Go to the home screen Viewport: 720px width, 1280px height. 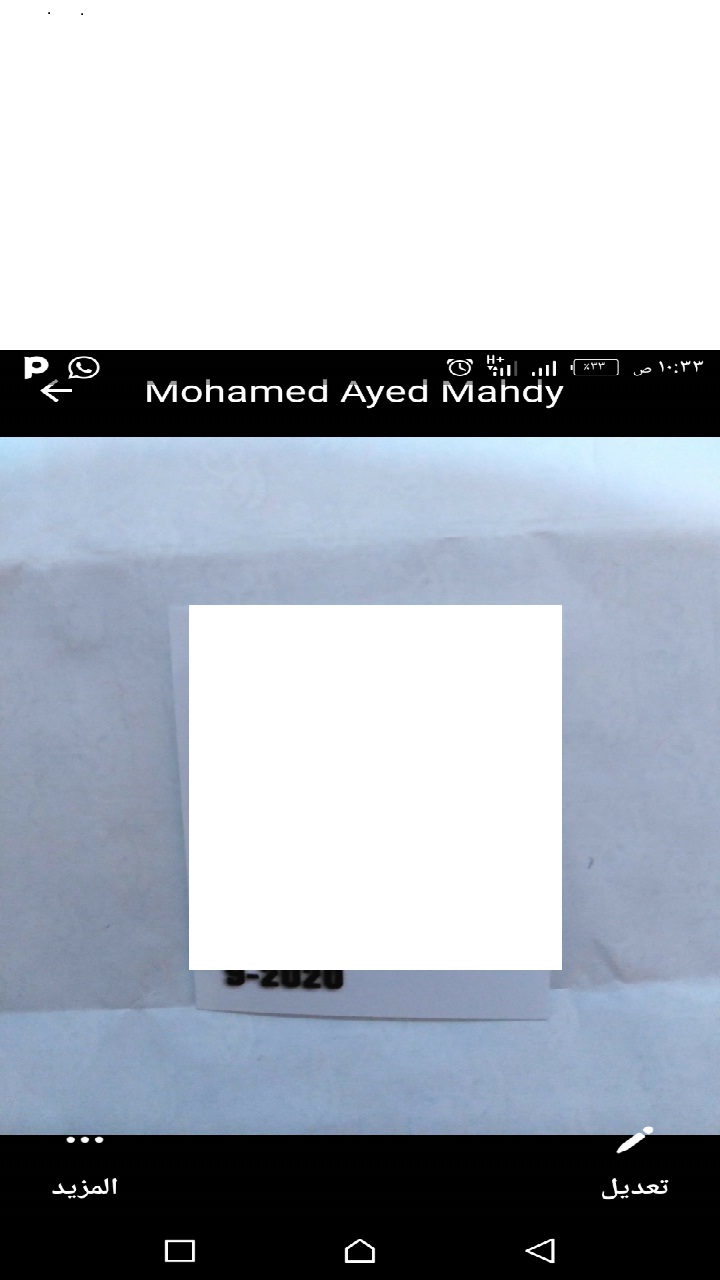[x=360, y=1250]
